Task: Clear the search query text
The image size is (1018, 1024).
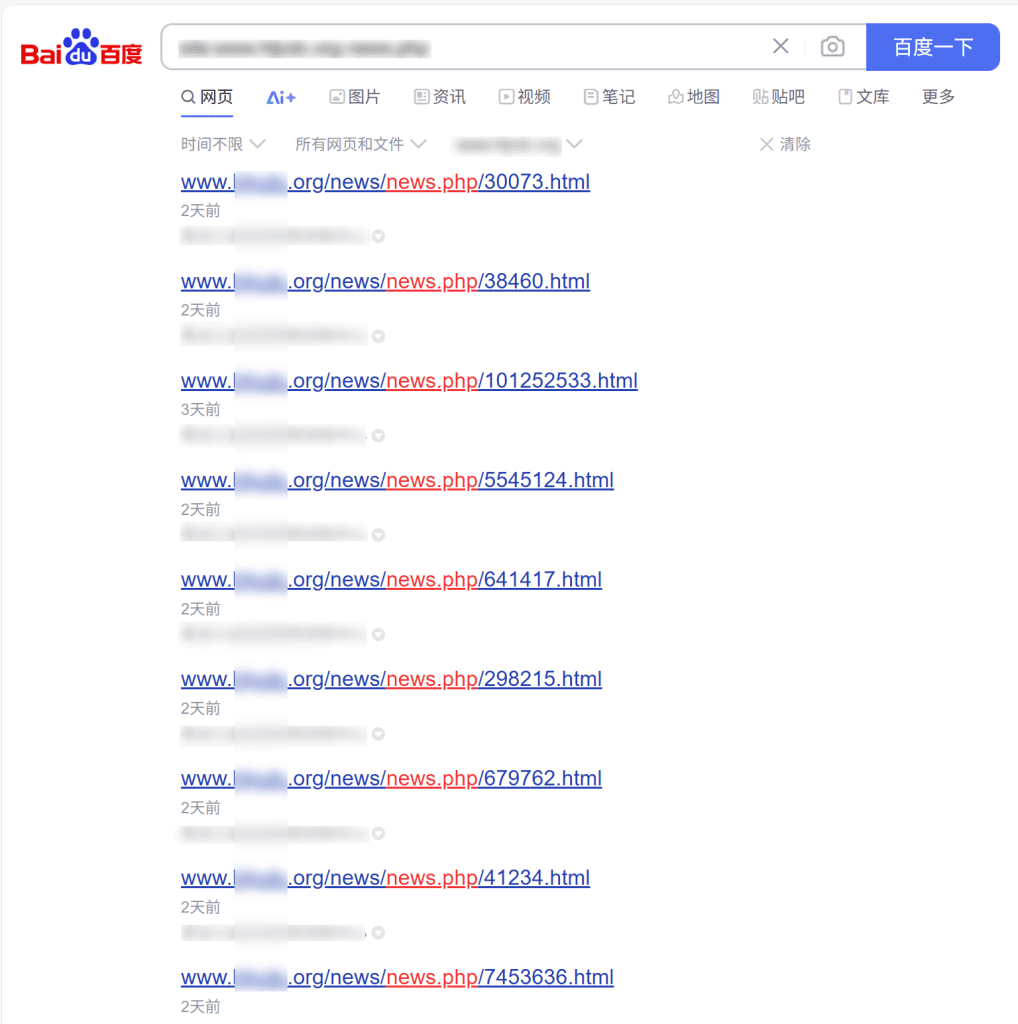Action: [x=781, y=46]
